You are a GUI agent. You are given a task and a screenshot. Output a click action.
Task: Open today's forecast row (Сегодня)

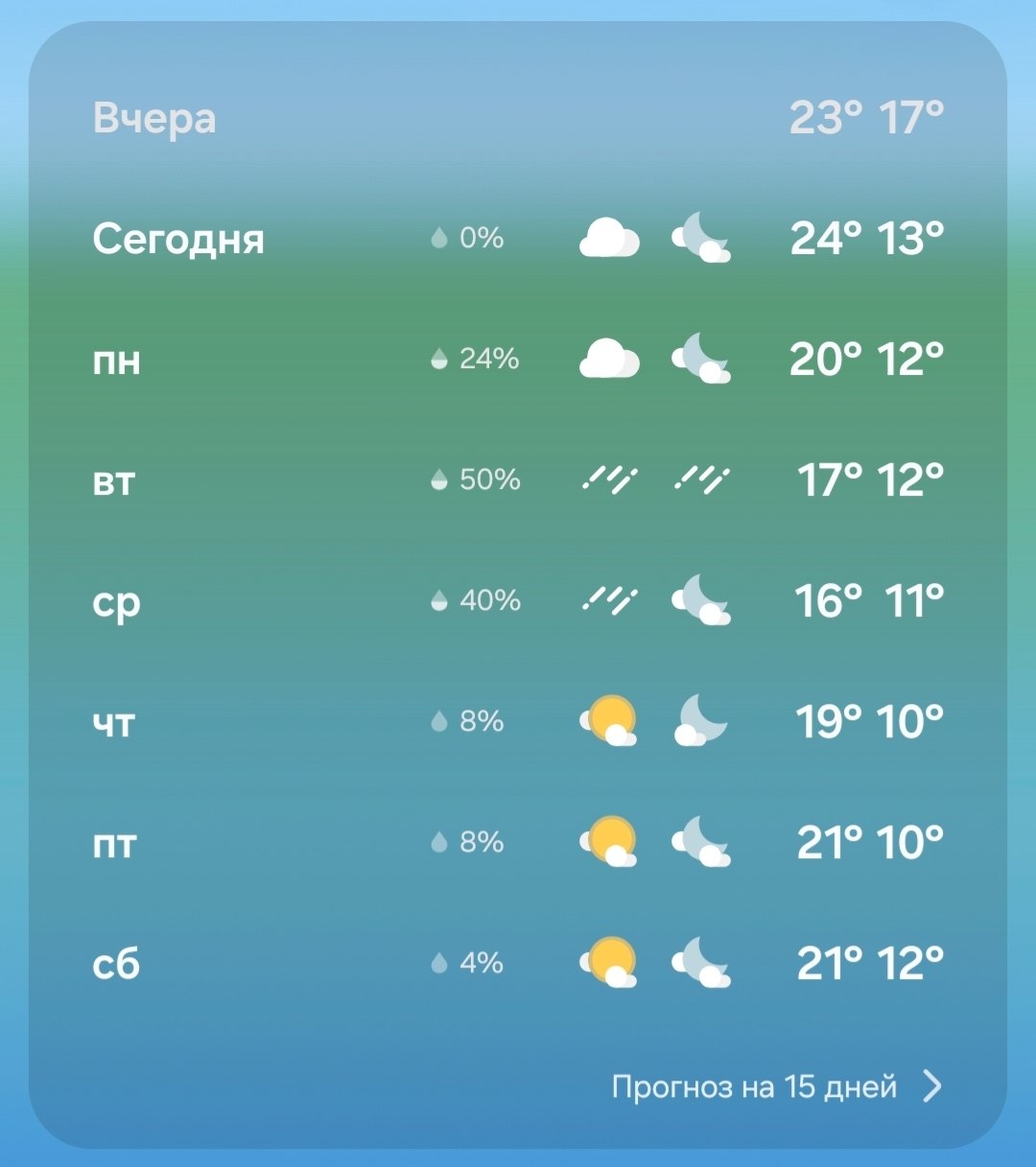[518, 238]
